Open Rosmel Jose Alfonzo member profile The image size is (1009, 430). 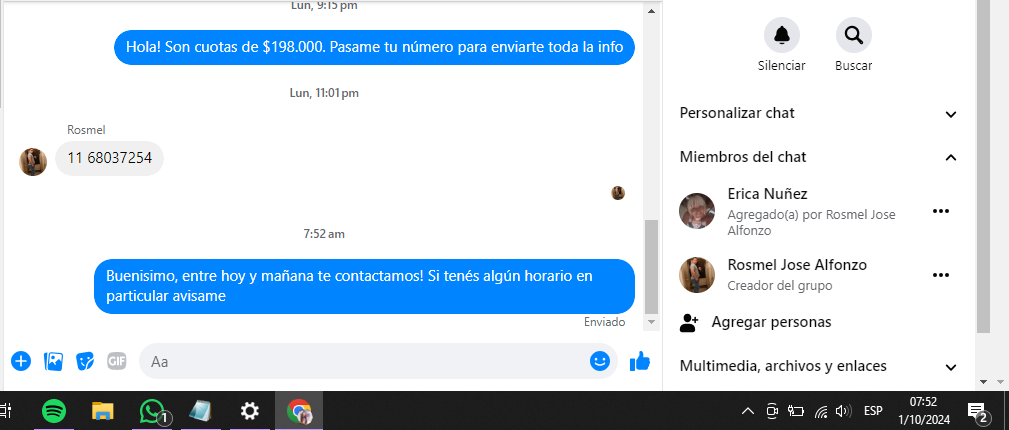(x=796, y=265)
